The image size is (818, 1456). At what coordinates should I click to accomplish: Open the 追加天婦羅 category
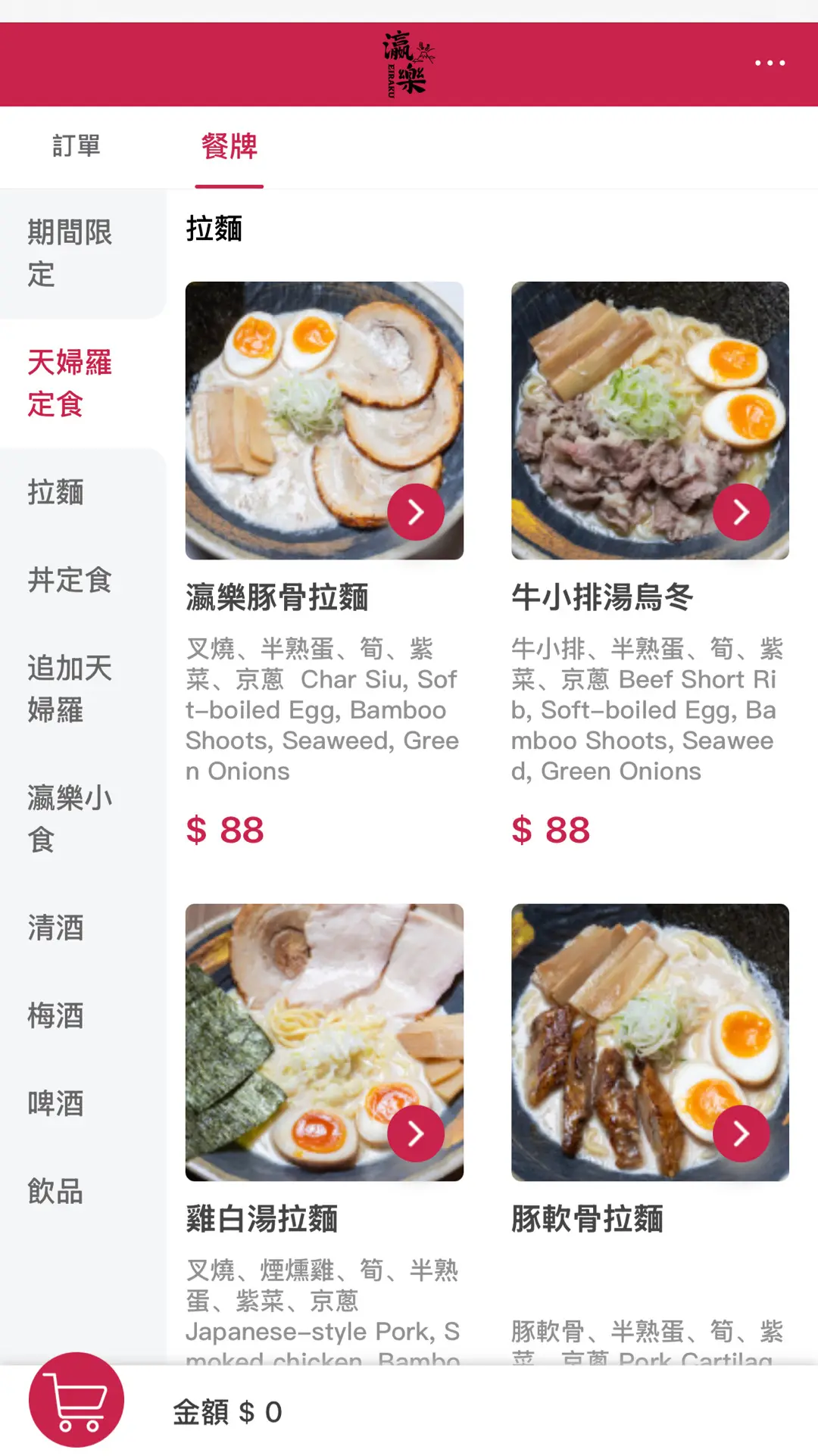[70, 689]
